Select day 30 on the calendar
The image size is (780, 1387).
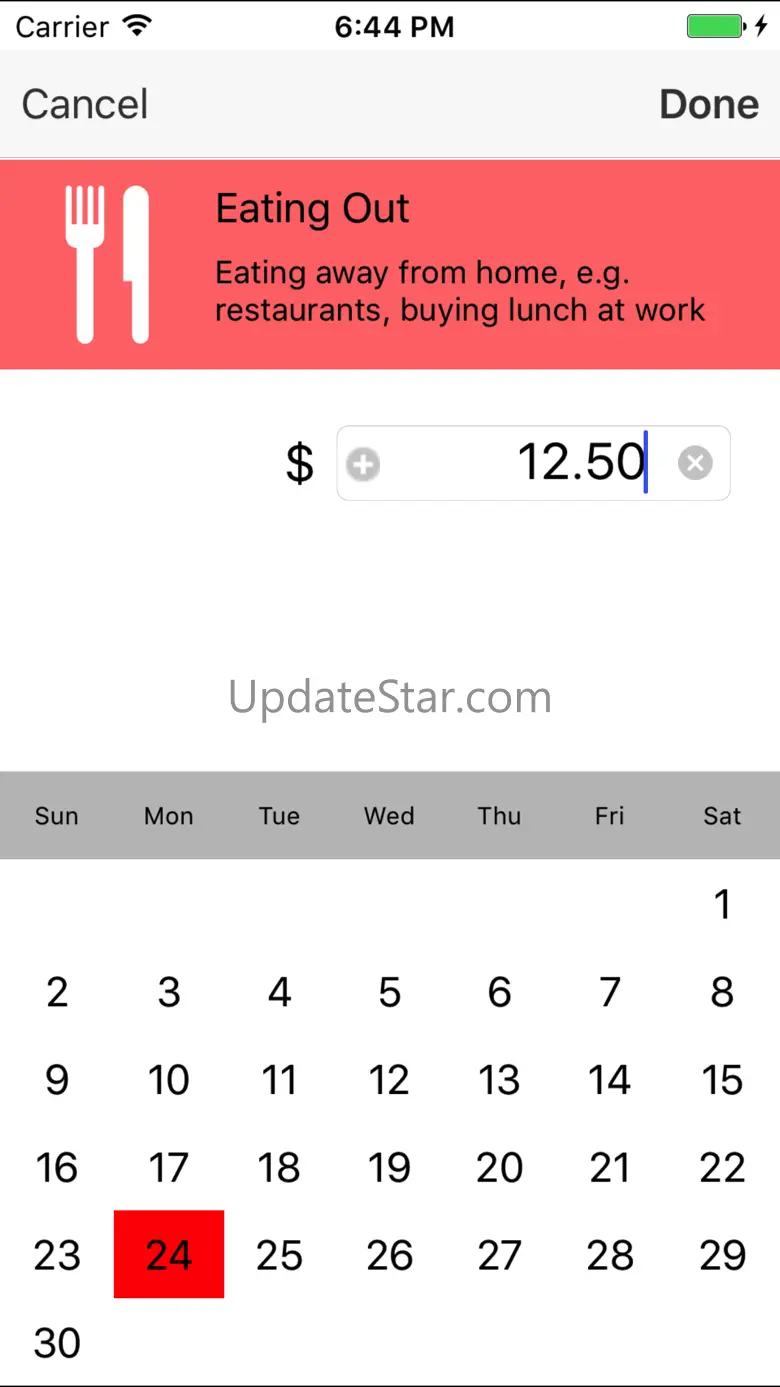[x=57, y=1342]
